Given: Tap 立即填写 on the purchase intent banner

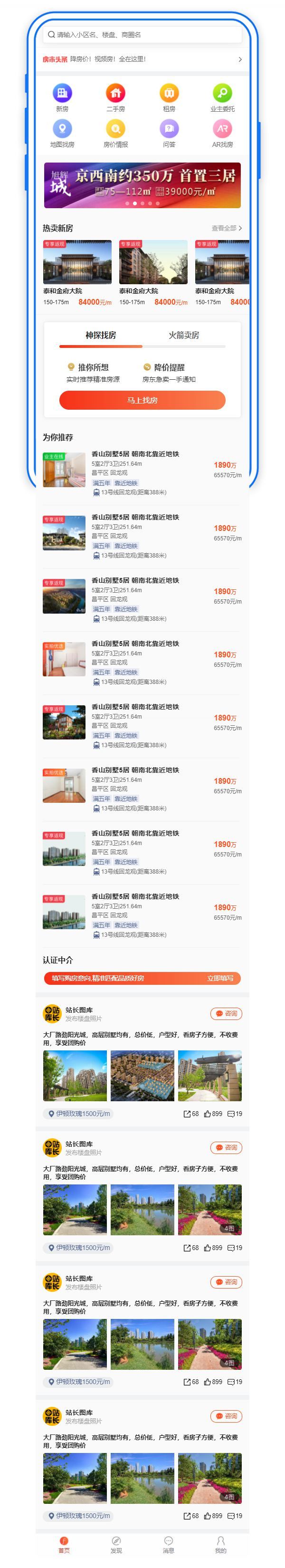Looking at the screenshot, I should point(219,978).
